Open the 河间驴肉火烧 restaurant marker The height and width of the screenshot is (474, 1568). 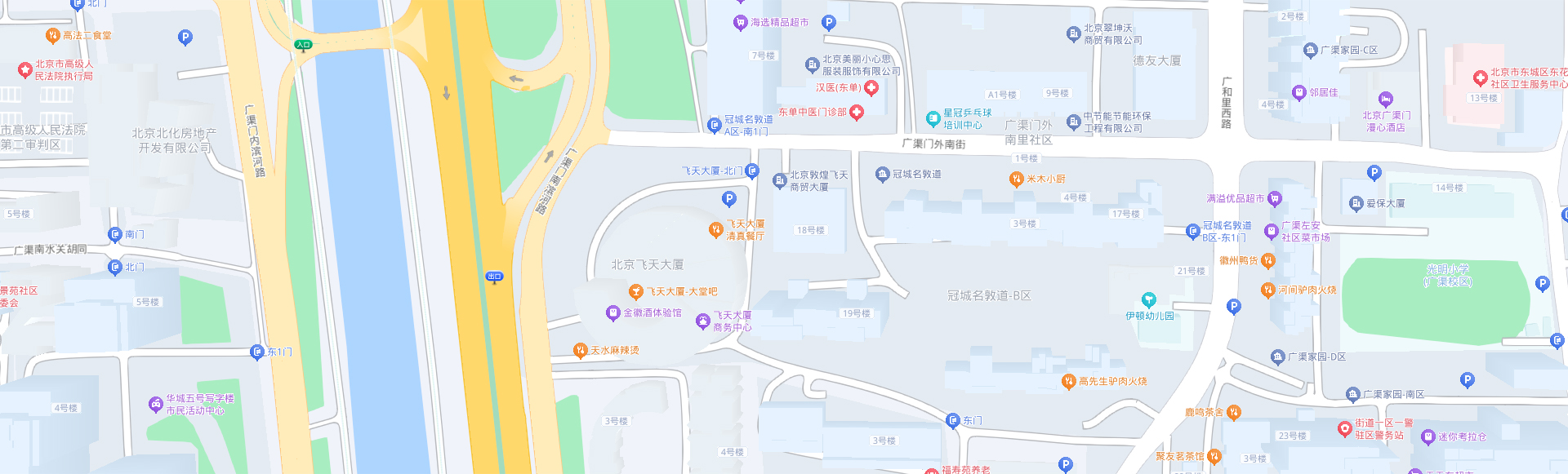point(1267,290)
